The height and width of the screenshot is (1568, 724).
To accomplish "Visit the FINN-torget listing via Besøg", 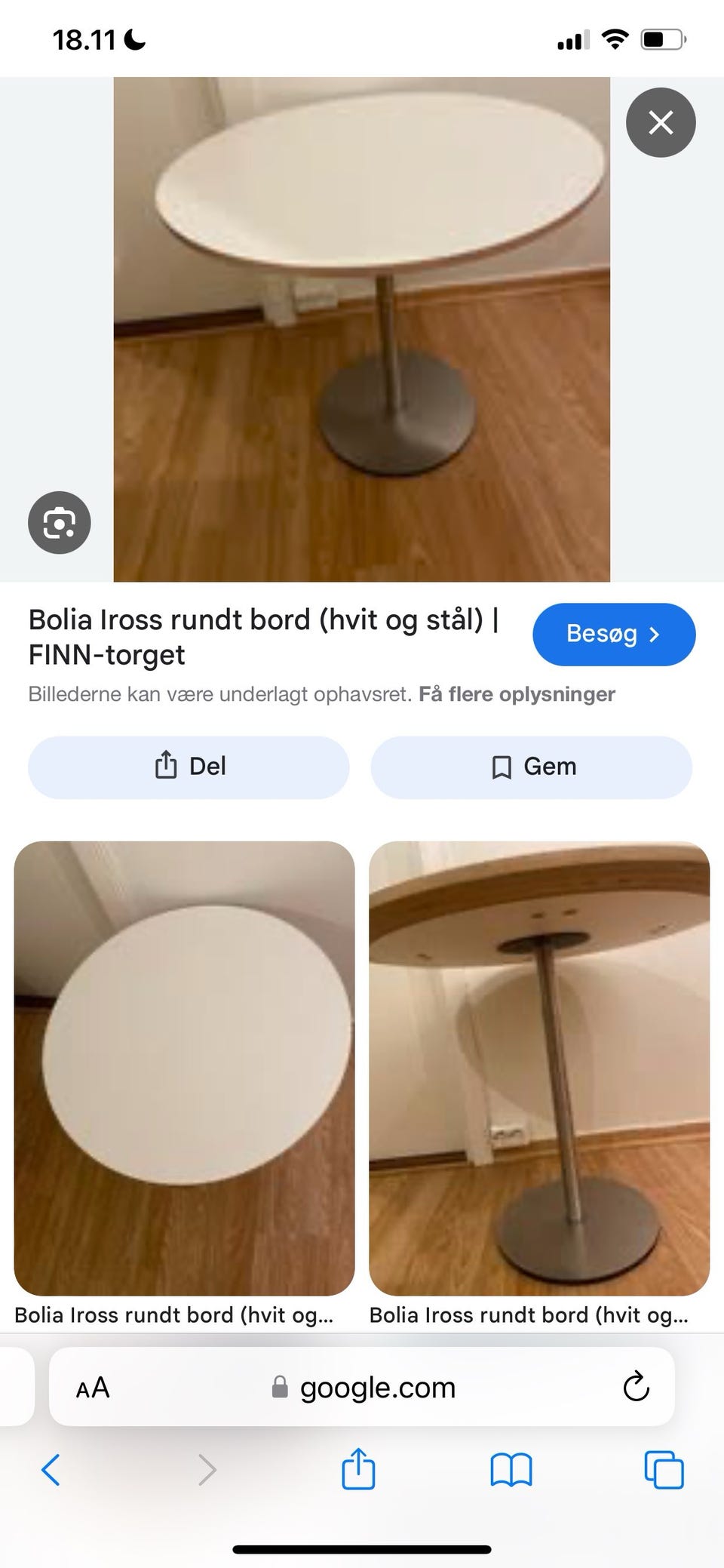I will 613,635.
